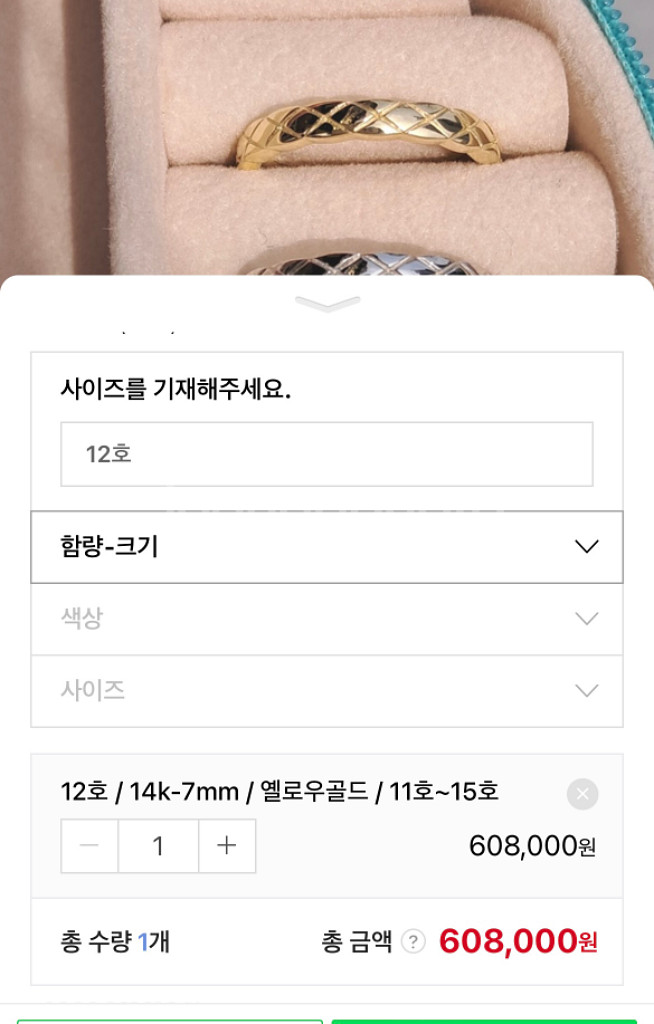Expand the 함량-크기 dropdown
The image size is (654, 1024).
[x=326, y=547]
